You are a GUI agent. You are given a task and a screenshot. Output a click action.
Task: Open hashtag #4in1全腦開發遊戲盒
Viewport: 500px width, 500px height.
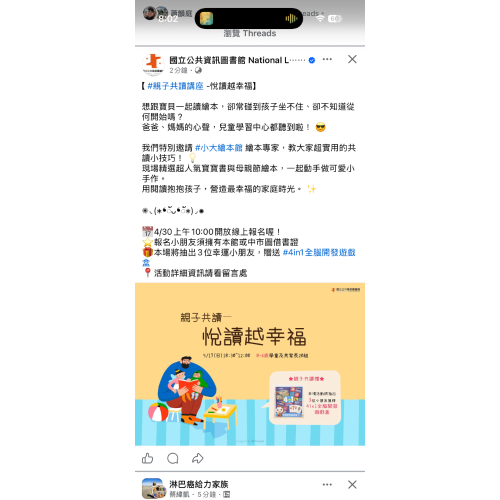(249, 257)
